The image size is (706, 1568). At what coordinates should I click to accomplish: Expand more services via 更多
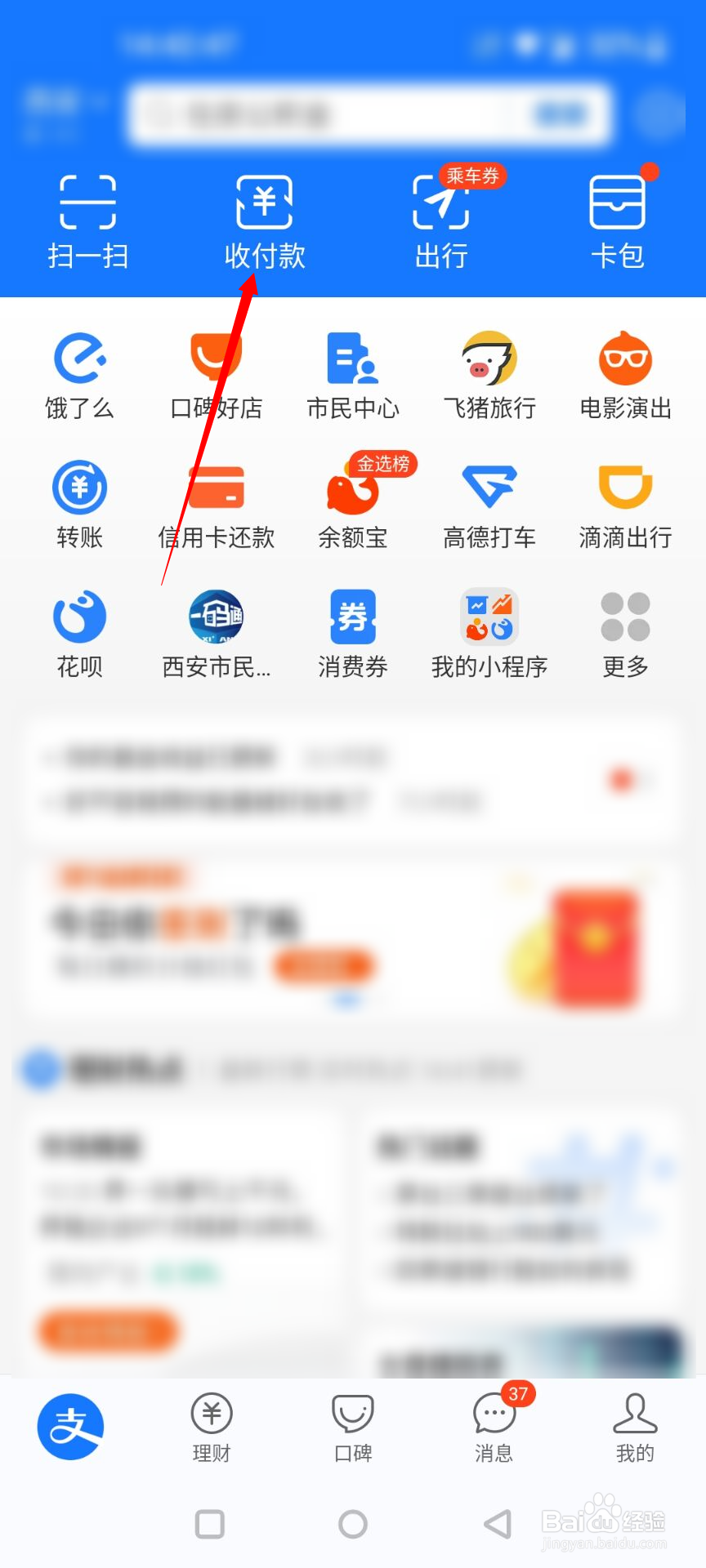click(624, 635)
